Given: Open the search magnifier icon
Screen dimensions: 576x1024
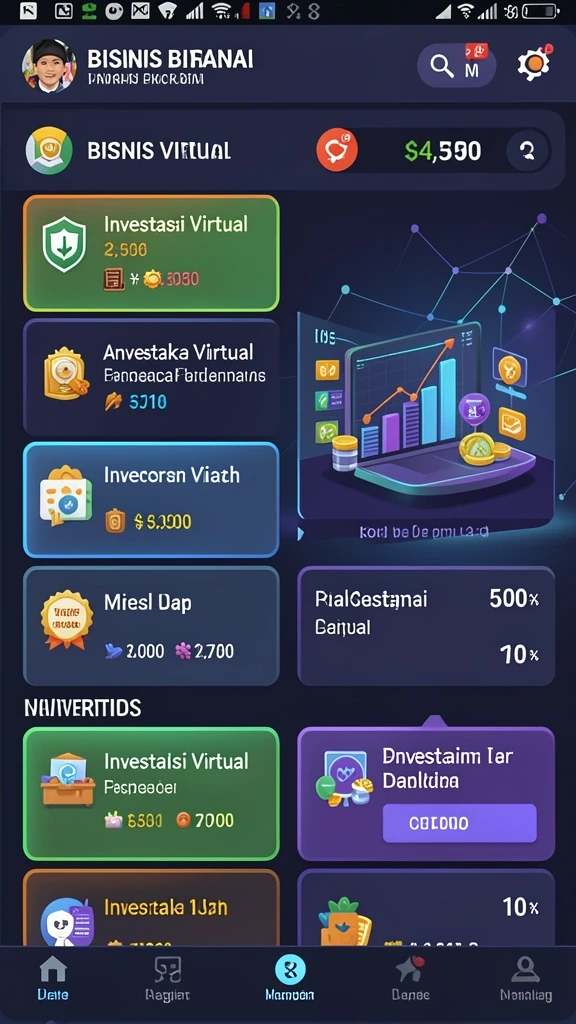Looking at the screenshot, I should click(x=442, y=66).
